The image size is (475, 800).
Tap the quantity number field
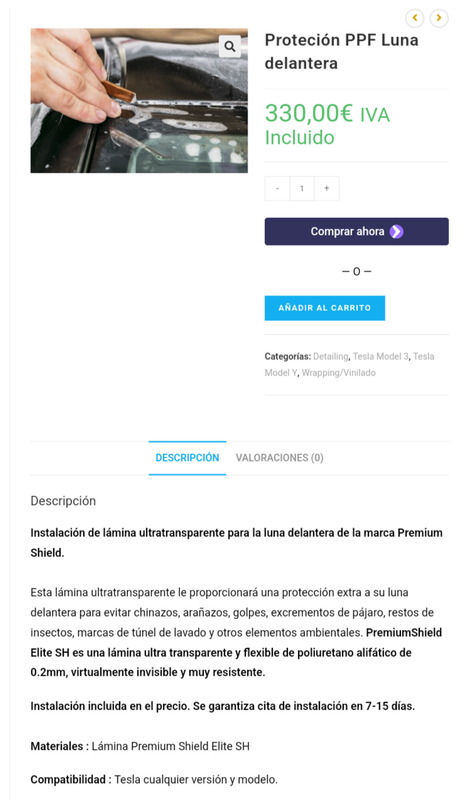point(302,188)
